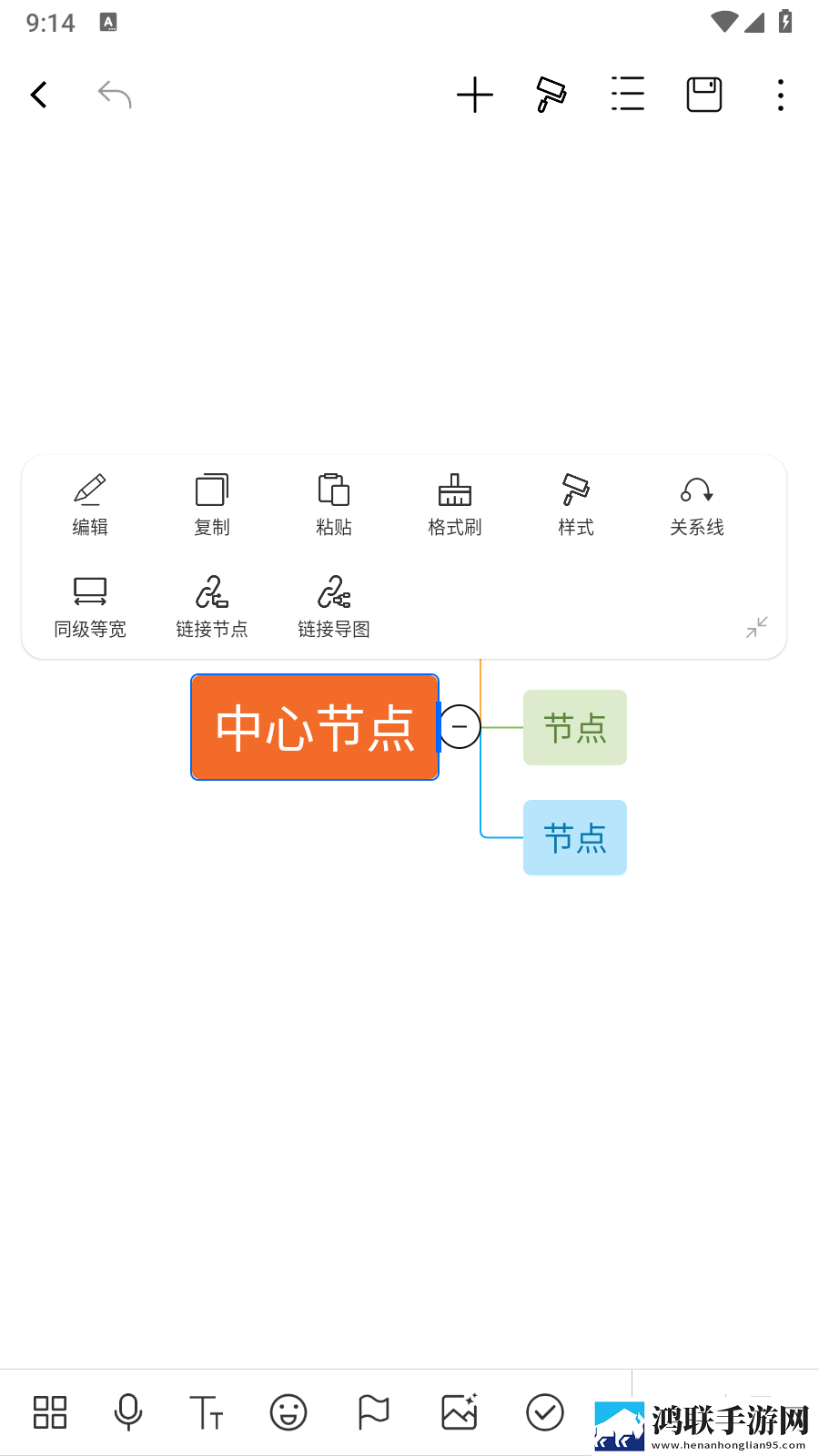Image resolution: width=819 pixels, height=1456 pixels.
Task: Select 链接导图 to link a map
Action: (x=334, y=607)
